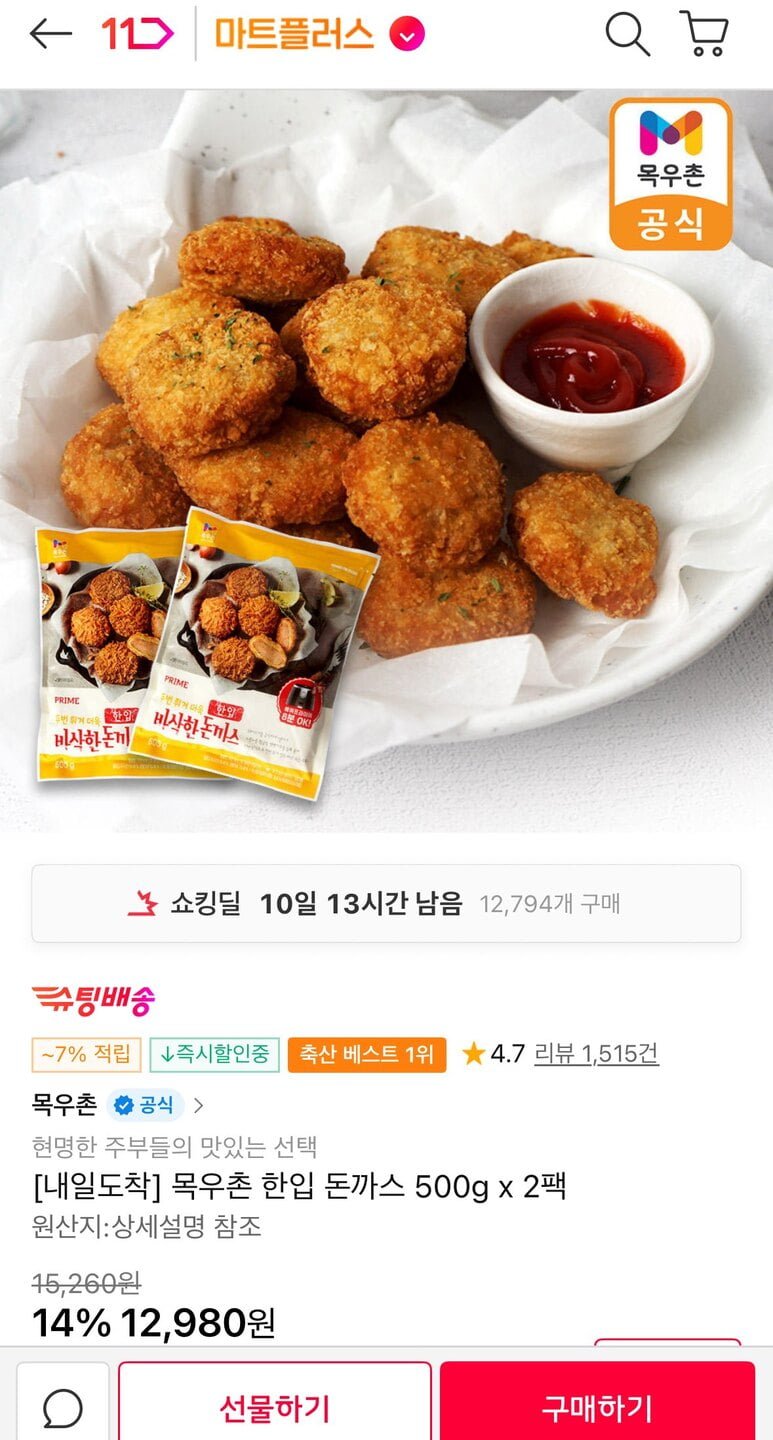Open the 쇼킹딜 deal banner
Image resolution: width=773 pixels, height=1440 pixels.
click(x=386, y=904)
